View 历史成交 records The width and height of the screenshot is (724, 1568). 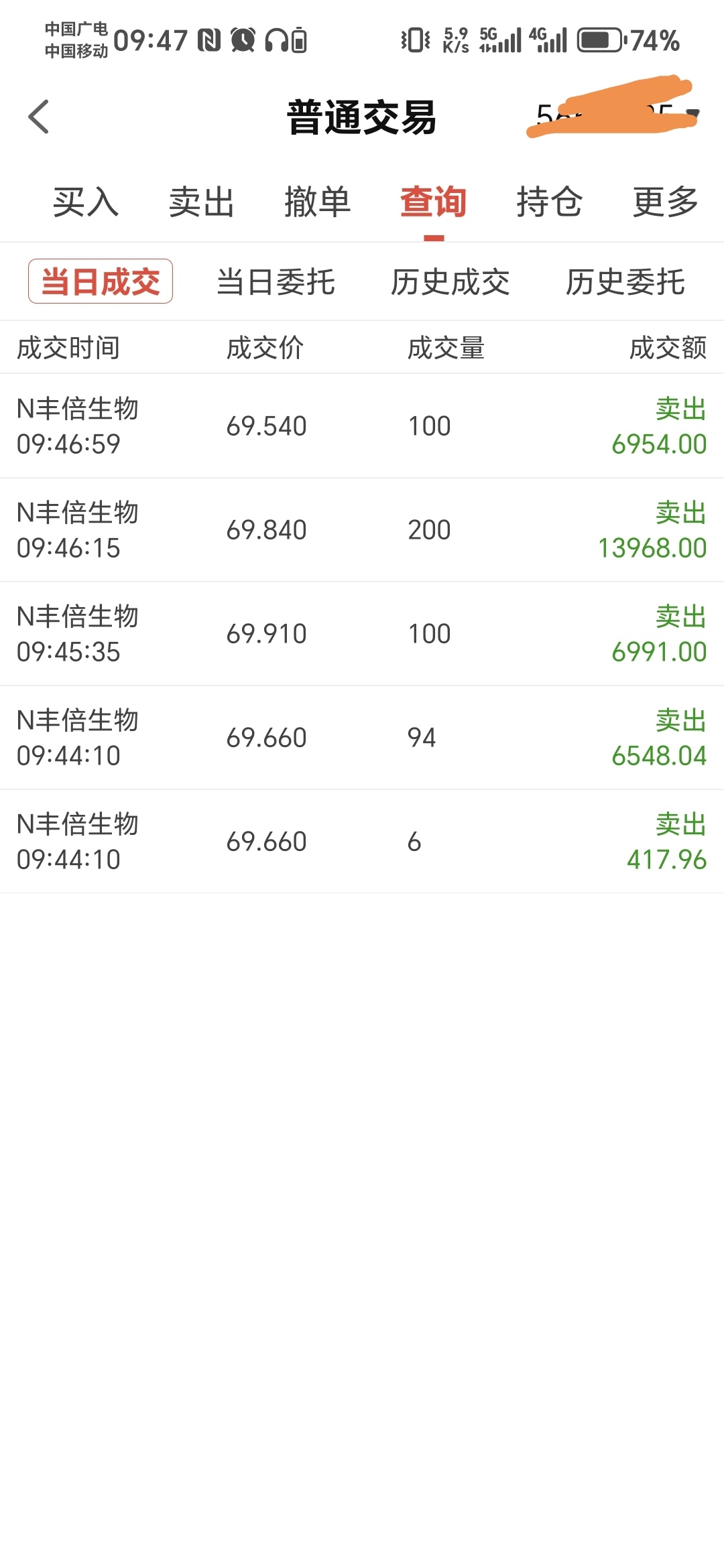[450, 281]
